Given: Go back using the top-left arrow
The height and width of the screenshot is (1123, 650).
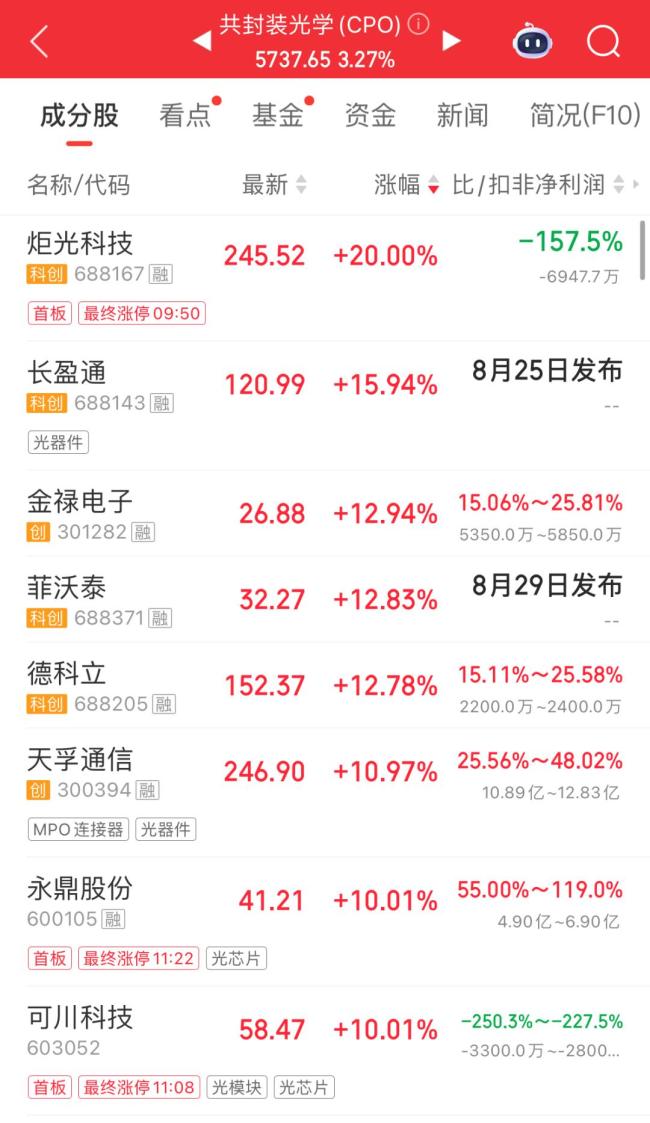Looking at the screenshot, I should pos(39,41).
